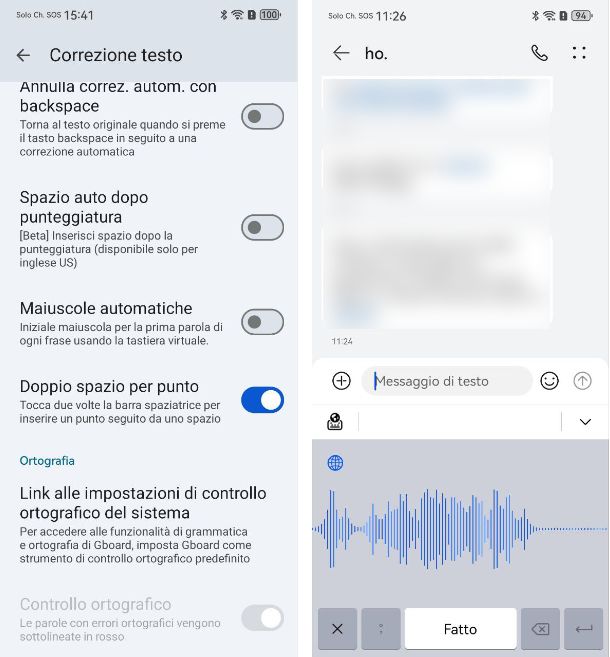The width and height of the screenshot is (610, 657).
Task: Leave the conversation with ho.
Action: (x=341, y=54)
